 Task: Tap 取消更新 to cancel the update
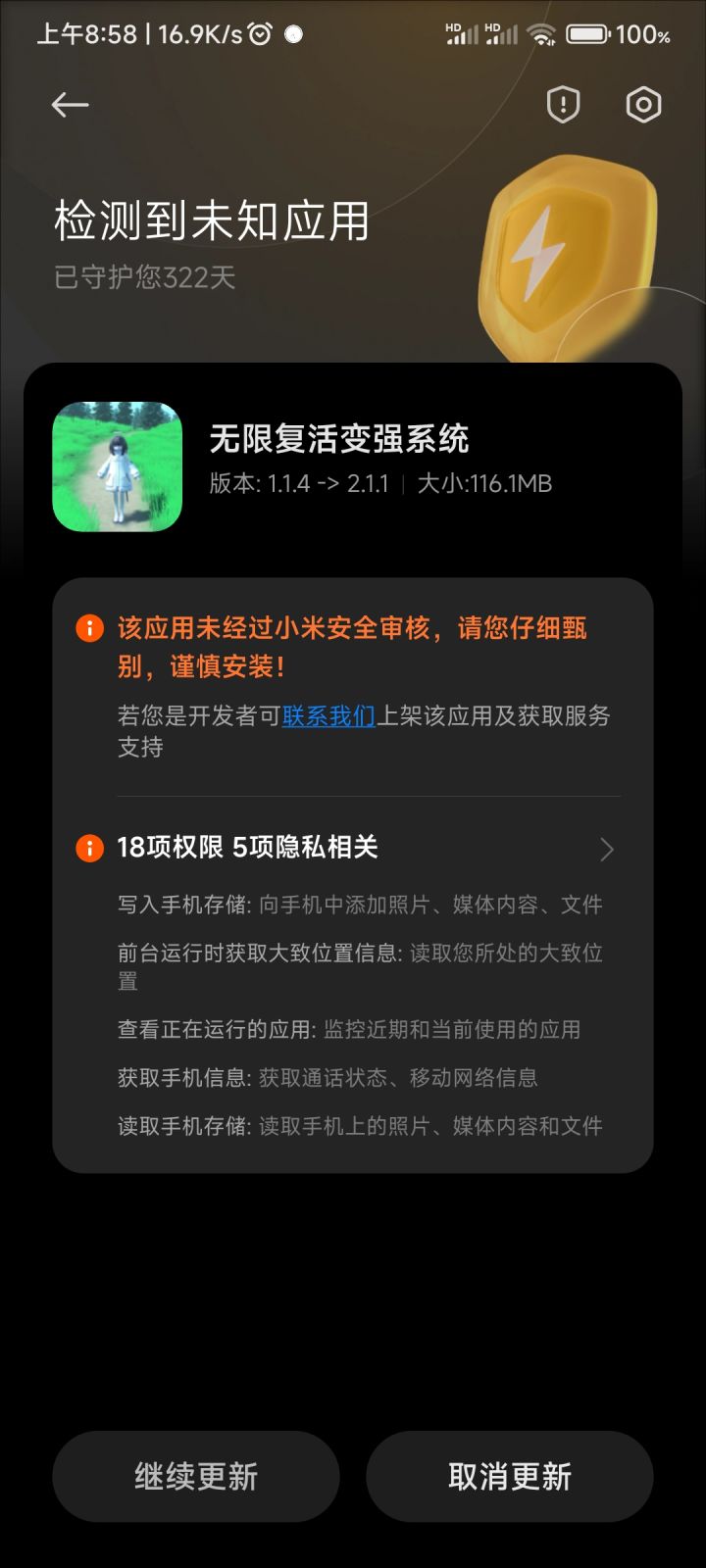coord(510,1476)
